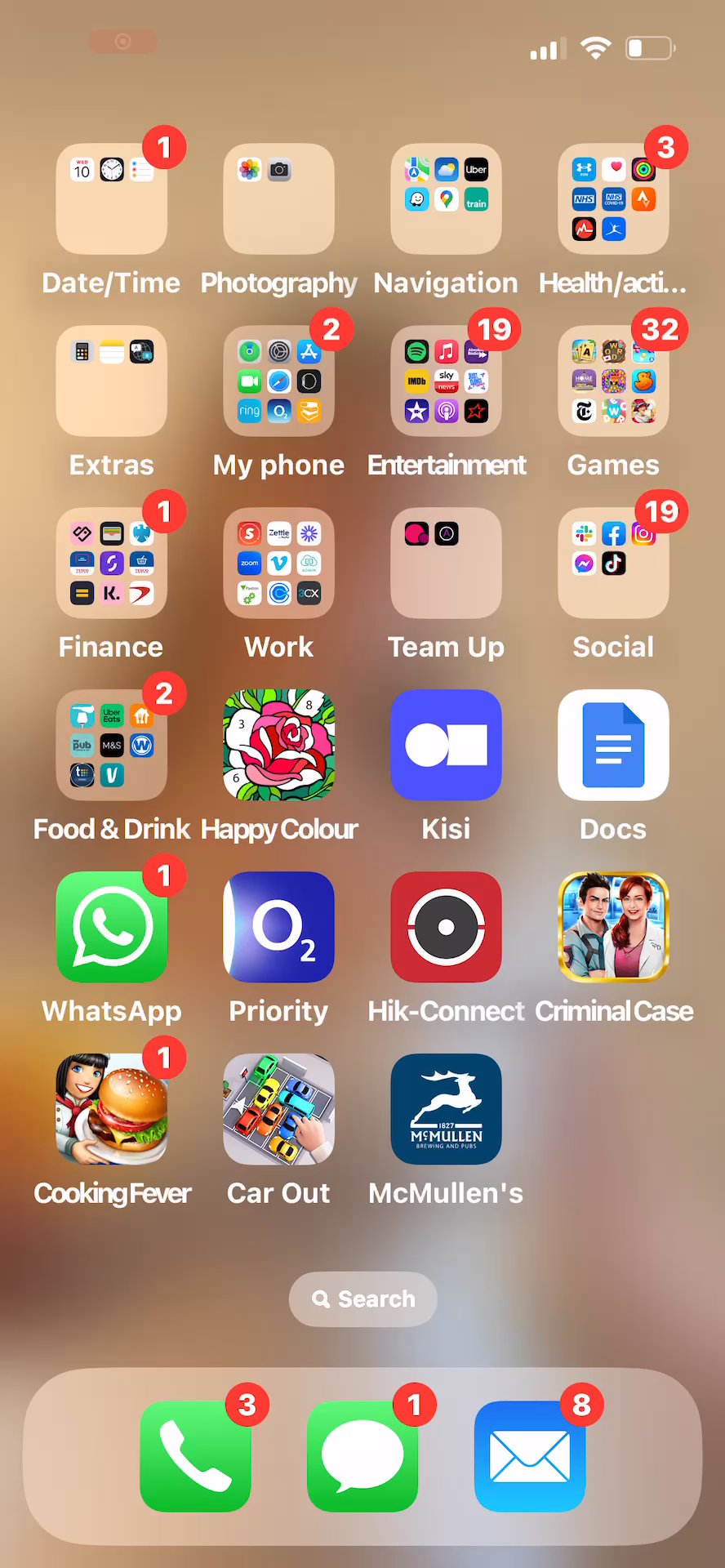This screenshot has height=1568, width=725.
Task: Open the Games folder
Action: click(x=613, y=381)
